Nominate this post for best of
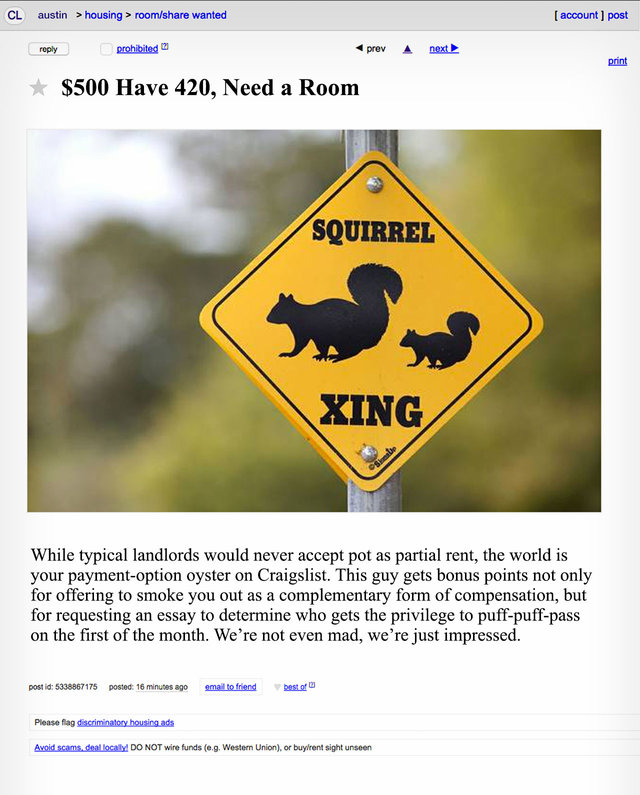640x795 pixels. point(295,687)
